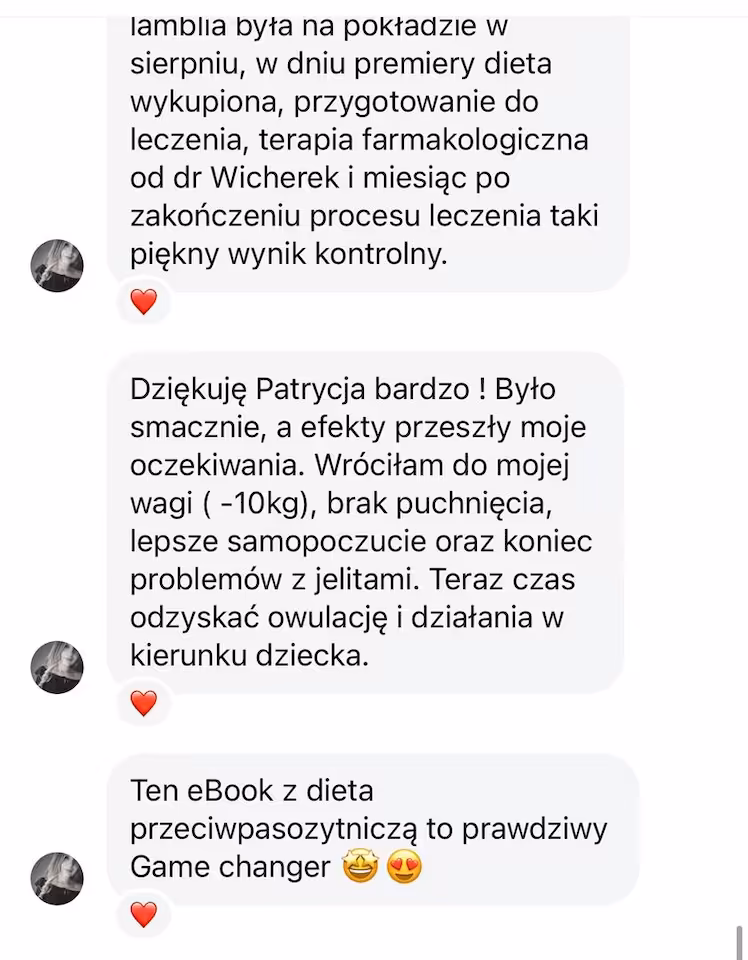Tap avatar next to the 'Dziękuję Patrycja' message
The height and width of the screenshot is (960, 748).
(57, 668)
